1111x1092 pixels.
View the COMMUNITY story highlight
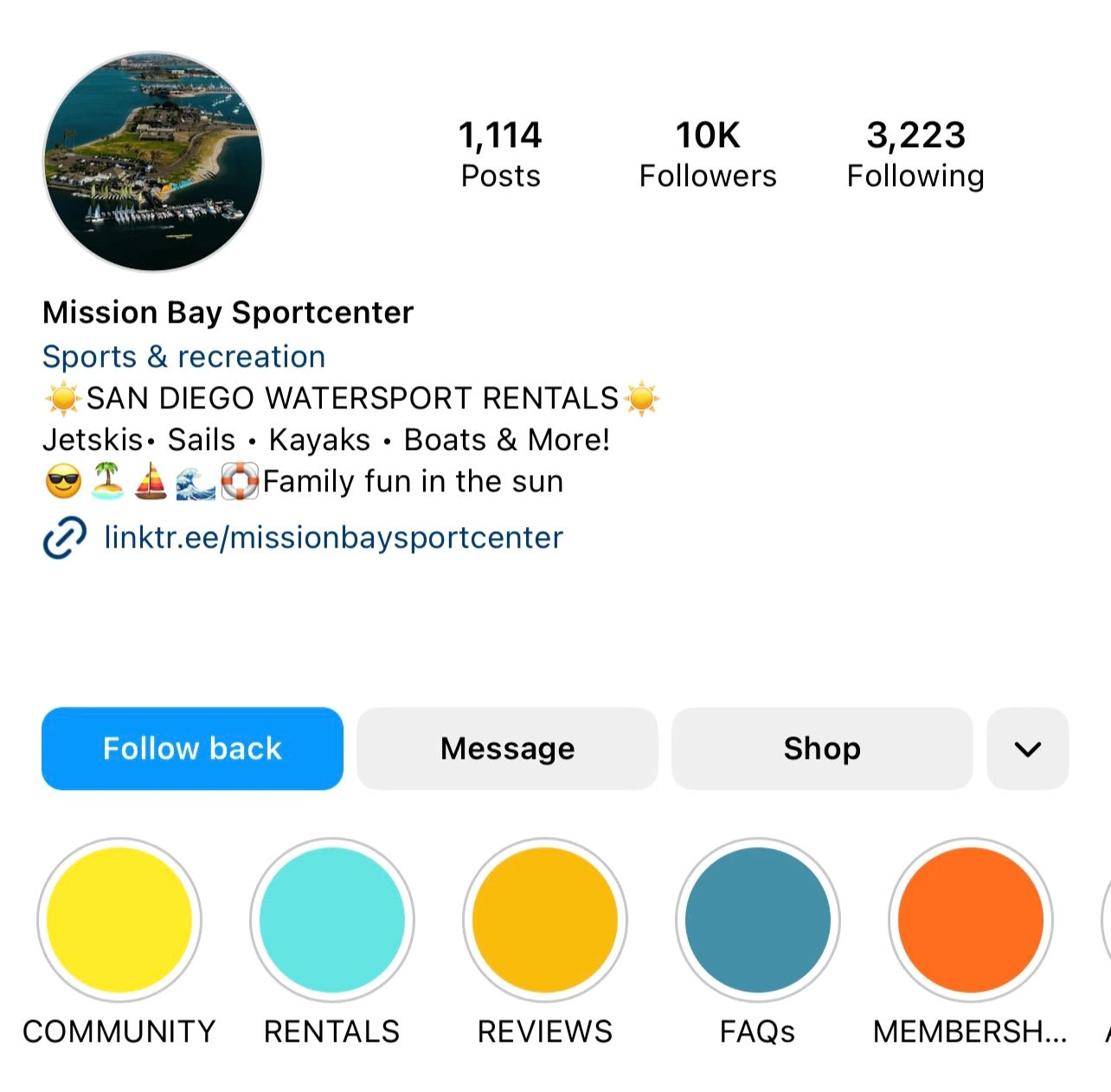[x=119, y=920]
